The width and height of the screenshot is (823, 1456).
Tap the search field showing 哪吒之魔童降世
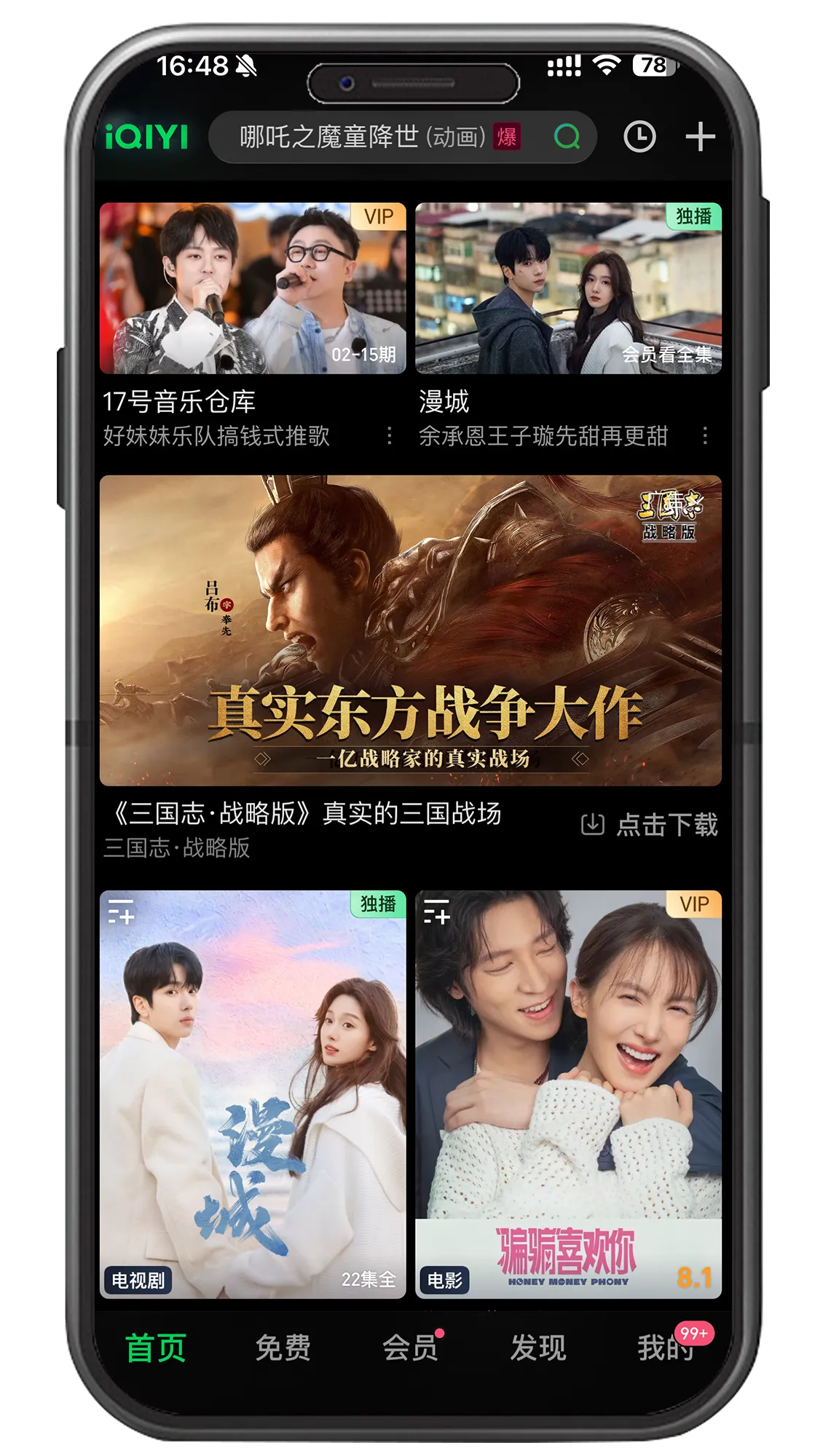coord(364,137)
